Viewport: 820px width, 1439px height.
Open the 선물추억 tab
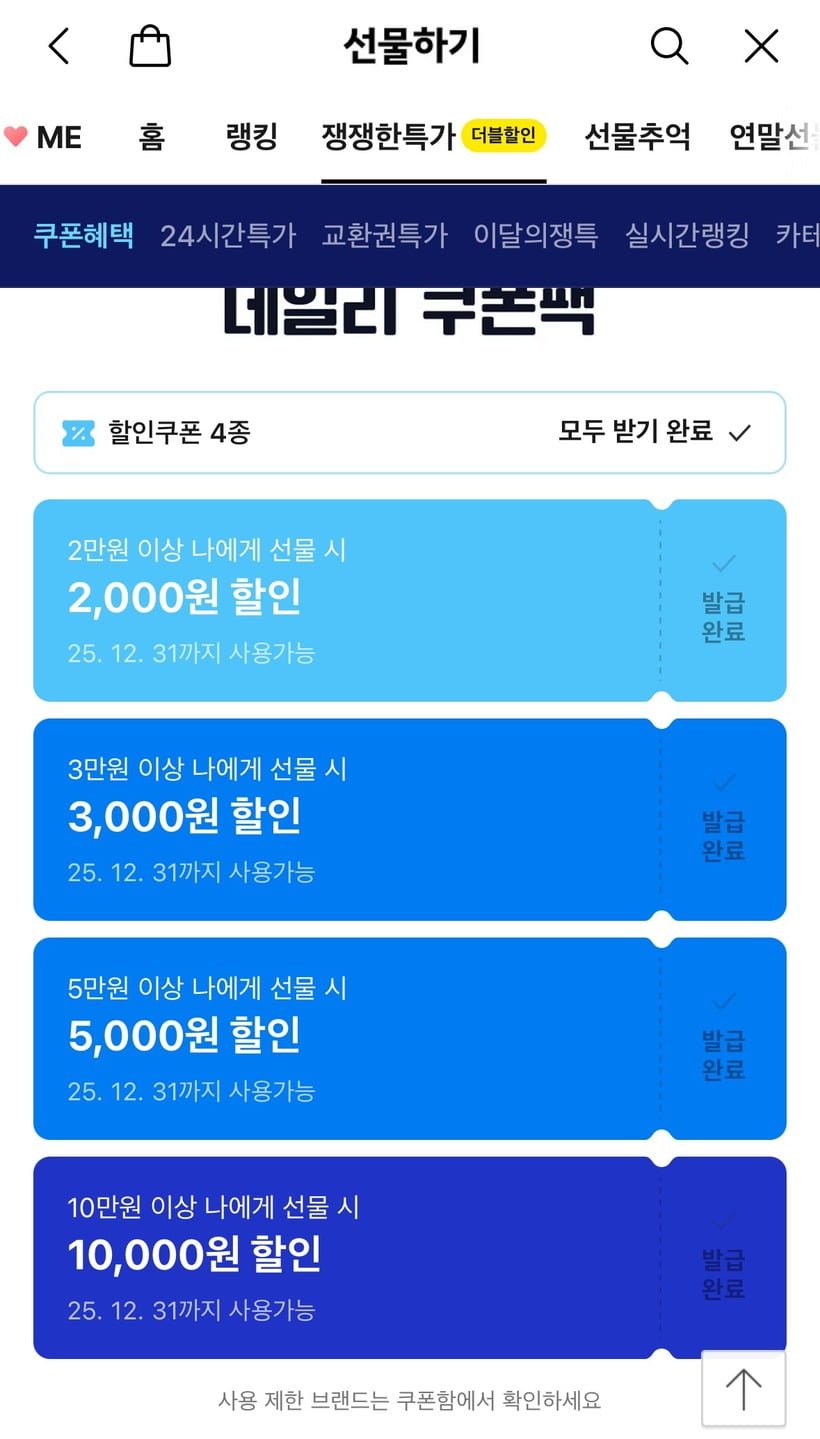(x=637, y=137)
